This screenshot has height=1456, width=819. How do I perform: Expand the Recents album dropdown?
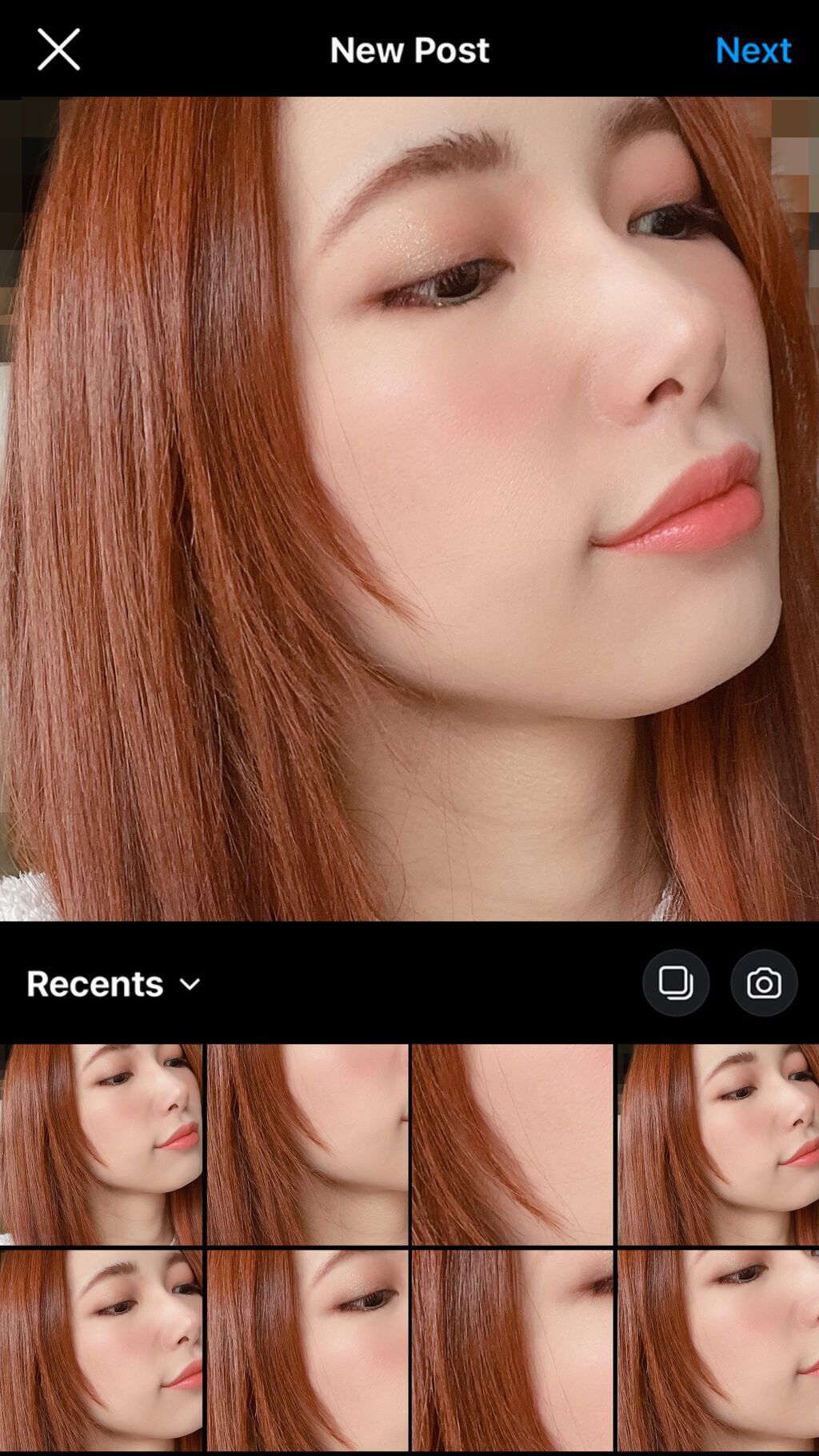pyautogui.click(x=114, y=983)
